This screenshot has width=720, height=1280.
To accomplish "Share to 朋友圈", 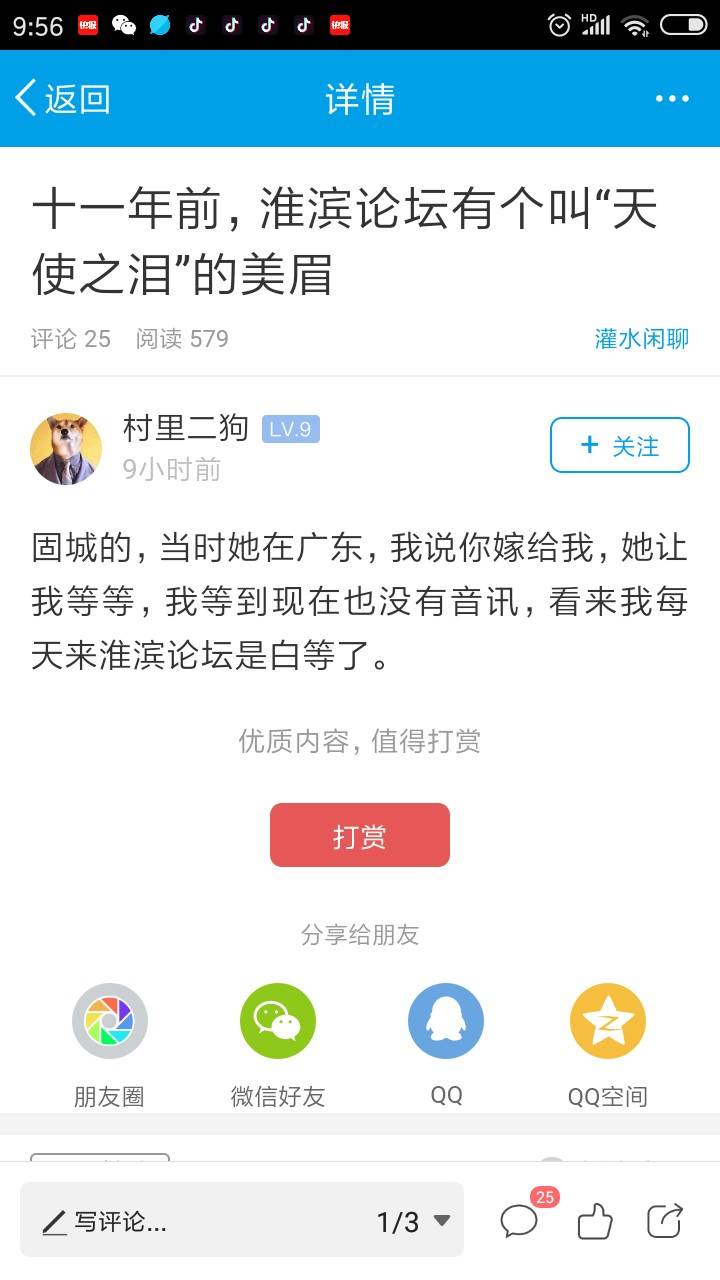I will [109, 1021].
